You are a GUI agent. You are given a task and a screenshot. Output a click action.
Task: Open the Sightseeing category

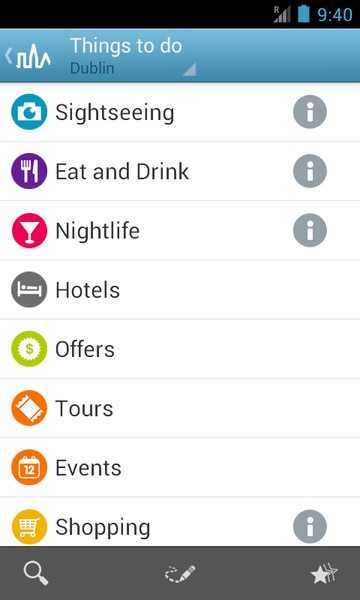click(180, 112)
